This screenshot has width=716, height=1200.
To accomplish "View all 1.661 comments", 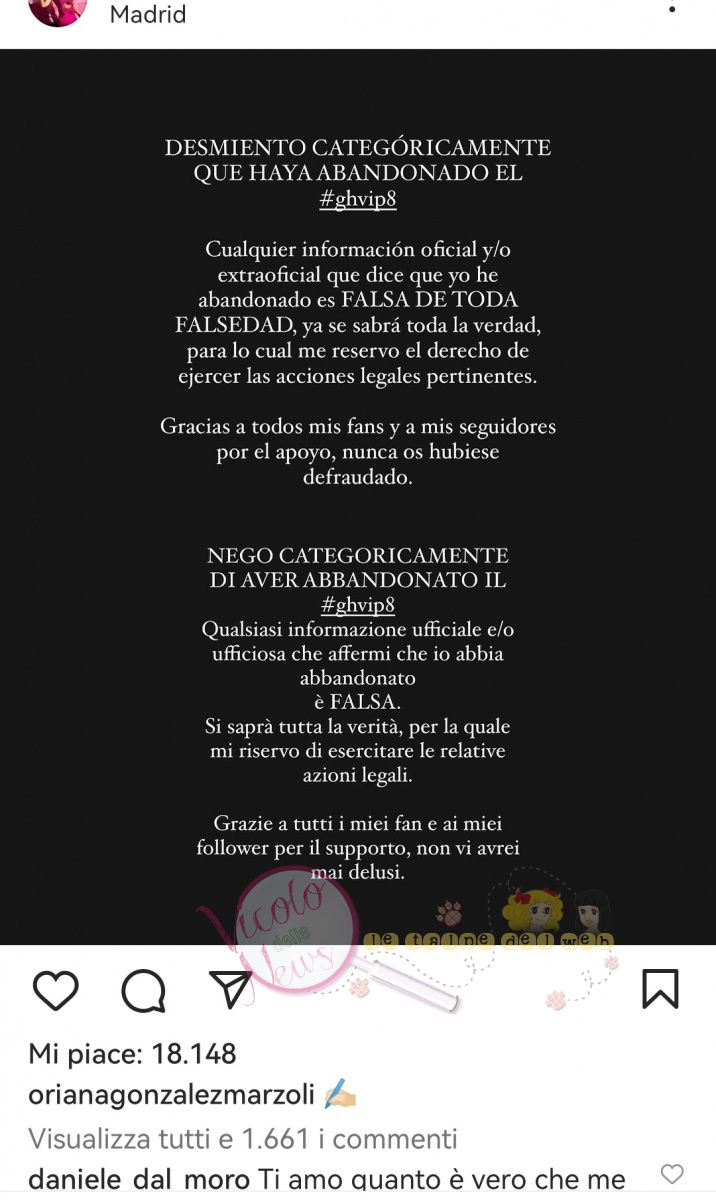I will click(242, 1138).
